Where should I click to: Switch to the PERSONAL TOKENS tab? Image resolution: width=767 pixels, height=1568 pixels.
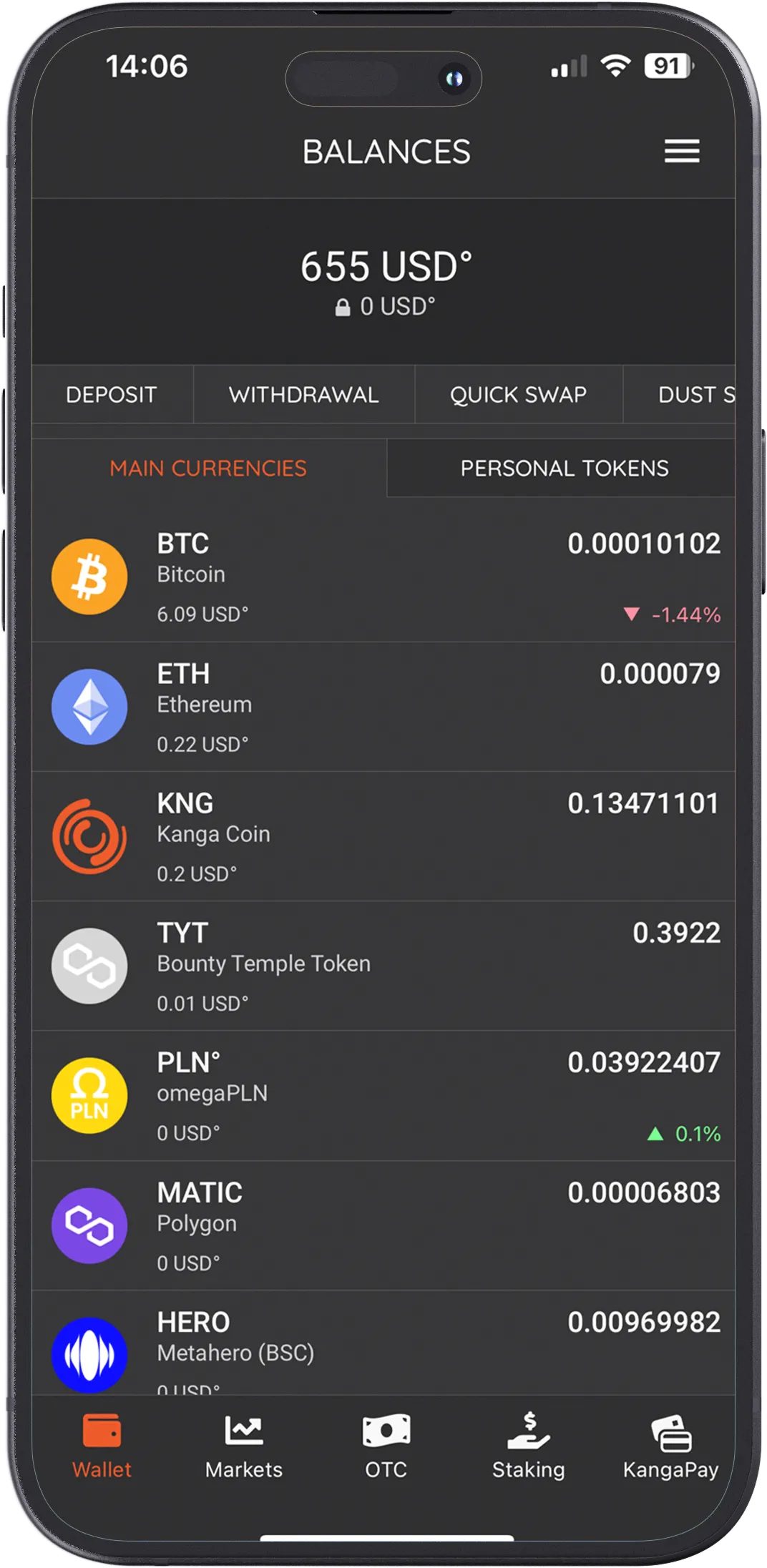click(563, 469)
